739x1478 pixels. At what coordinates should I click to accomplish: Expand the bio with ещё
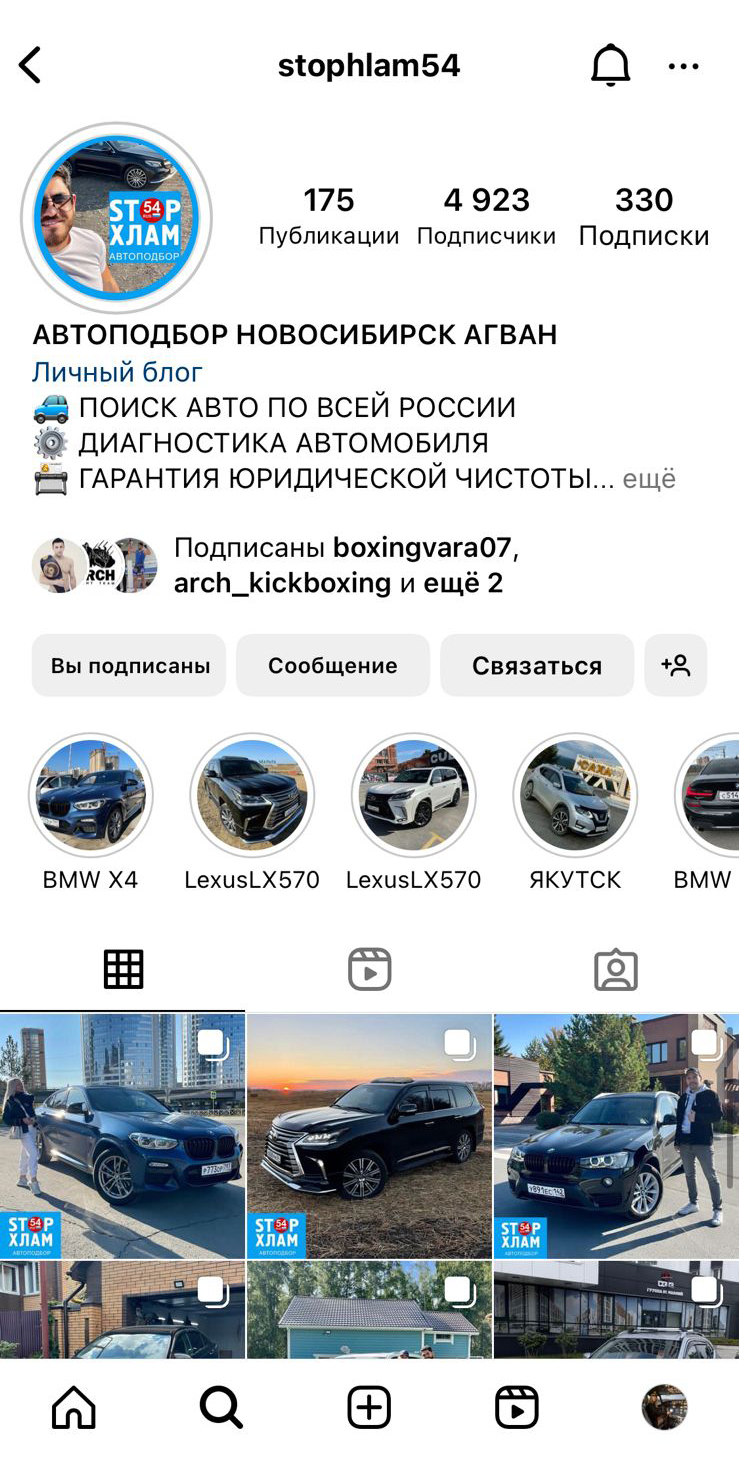click(x=649, y=479)
